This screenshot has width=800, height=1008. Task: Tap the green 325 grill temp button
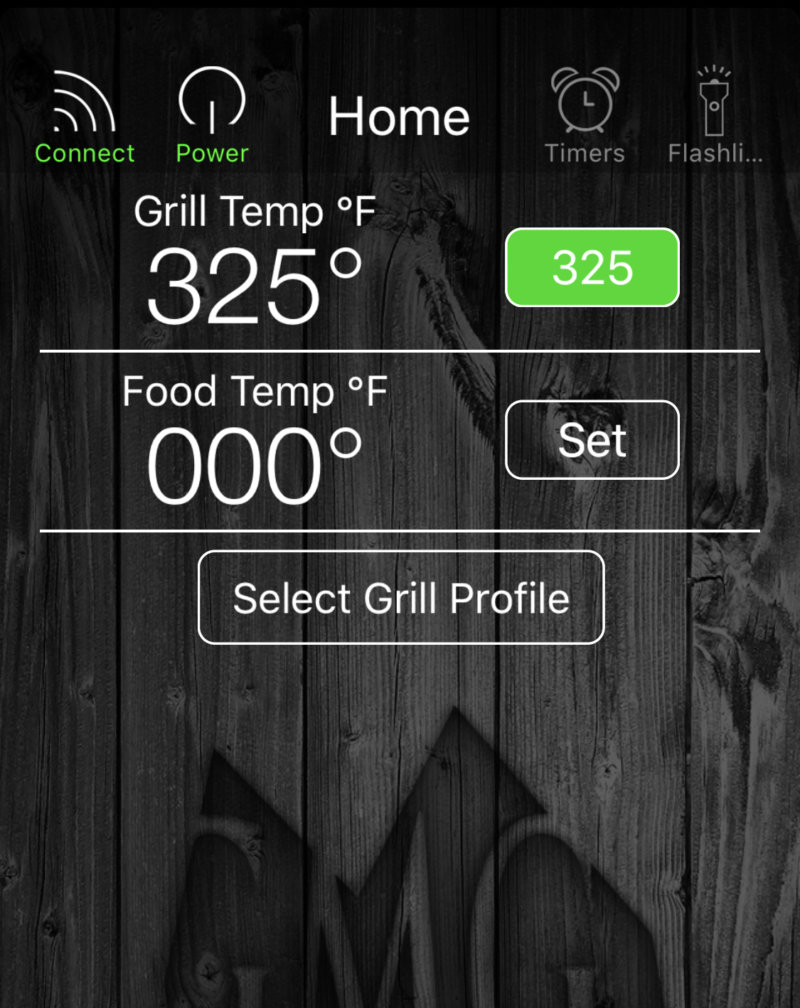coord(593,267)
